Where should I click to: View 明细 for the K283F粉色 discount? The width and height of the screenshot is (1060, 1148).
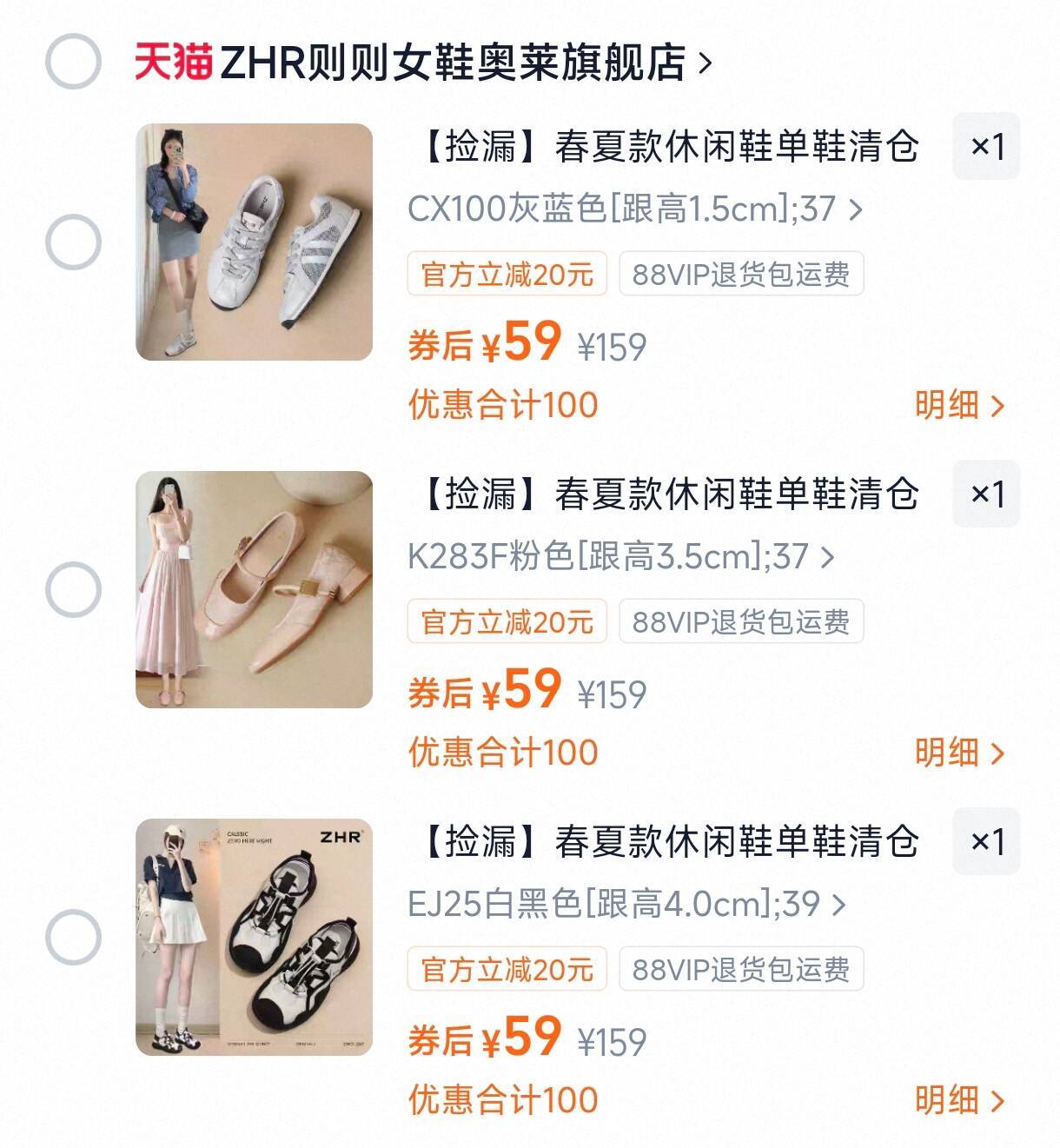959,753
